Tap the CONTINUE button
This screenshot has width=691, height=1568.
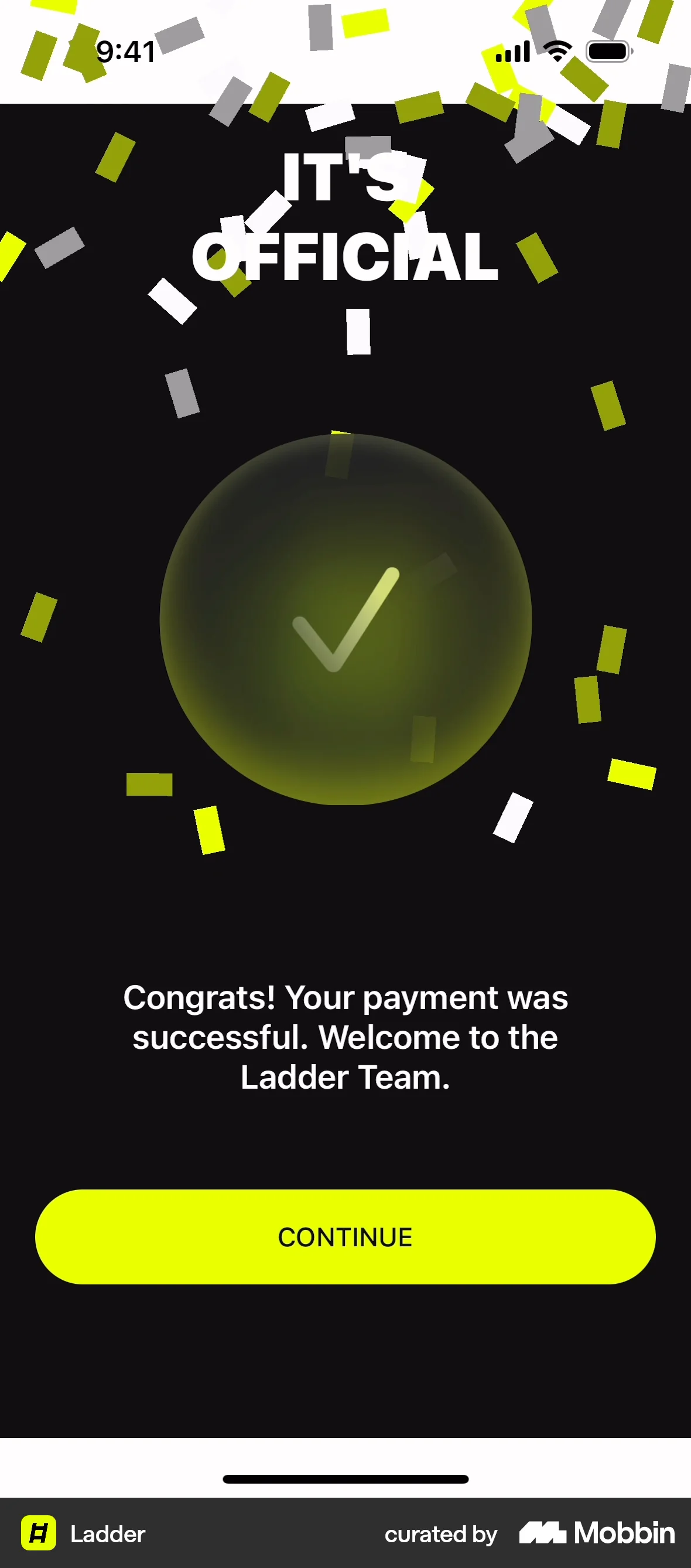click(x=345, y=1237)
